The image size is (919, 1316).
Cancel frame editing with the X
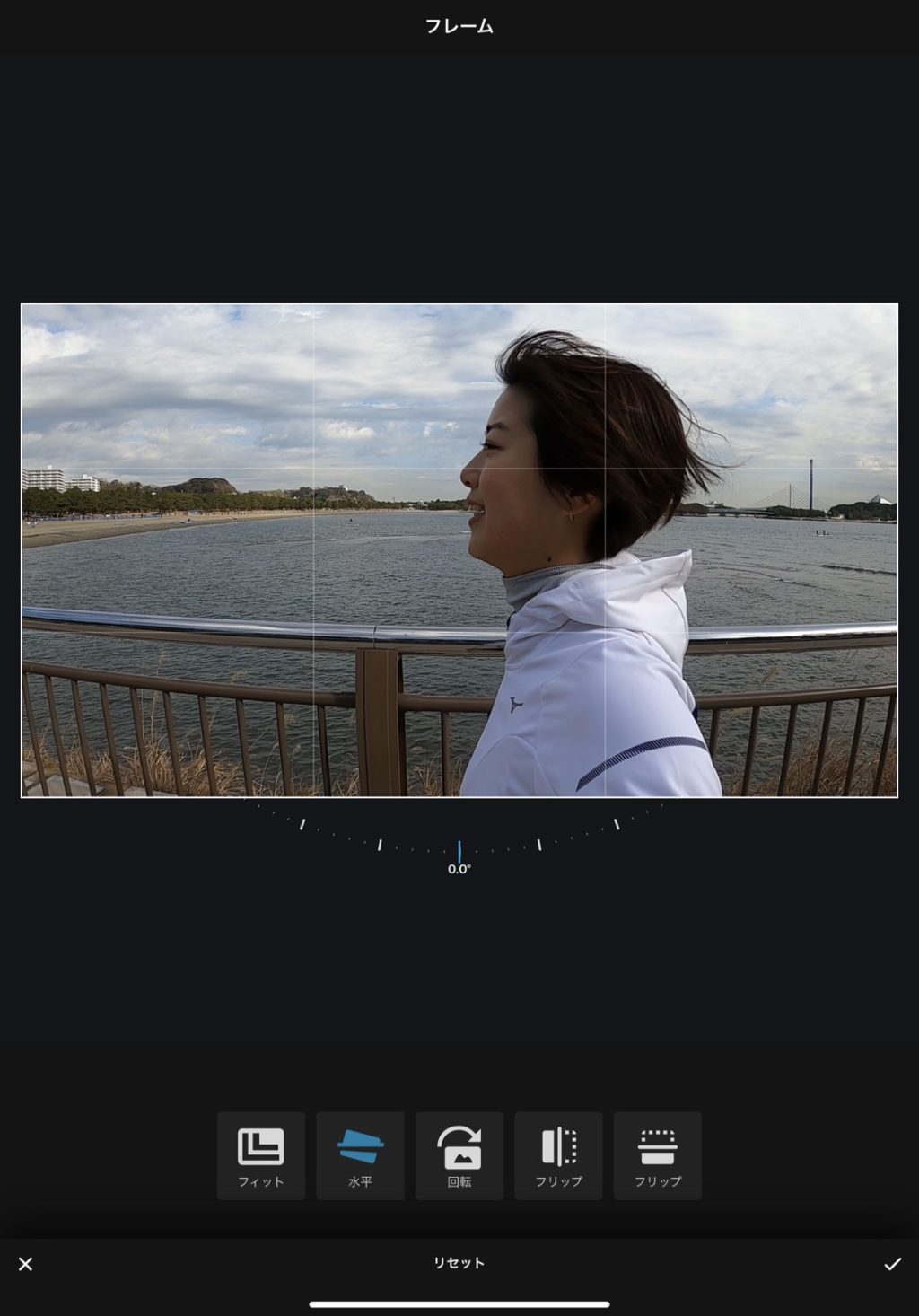[25, 1264]
